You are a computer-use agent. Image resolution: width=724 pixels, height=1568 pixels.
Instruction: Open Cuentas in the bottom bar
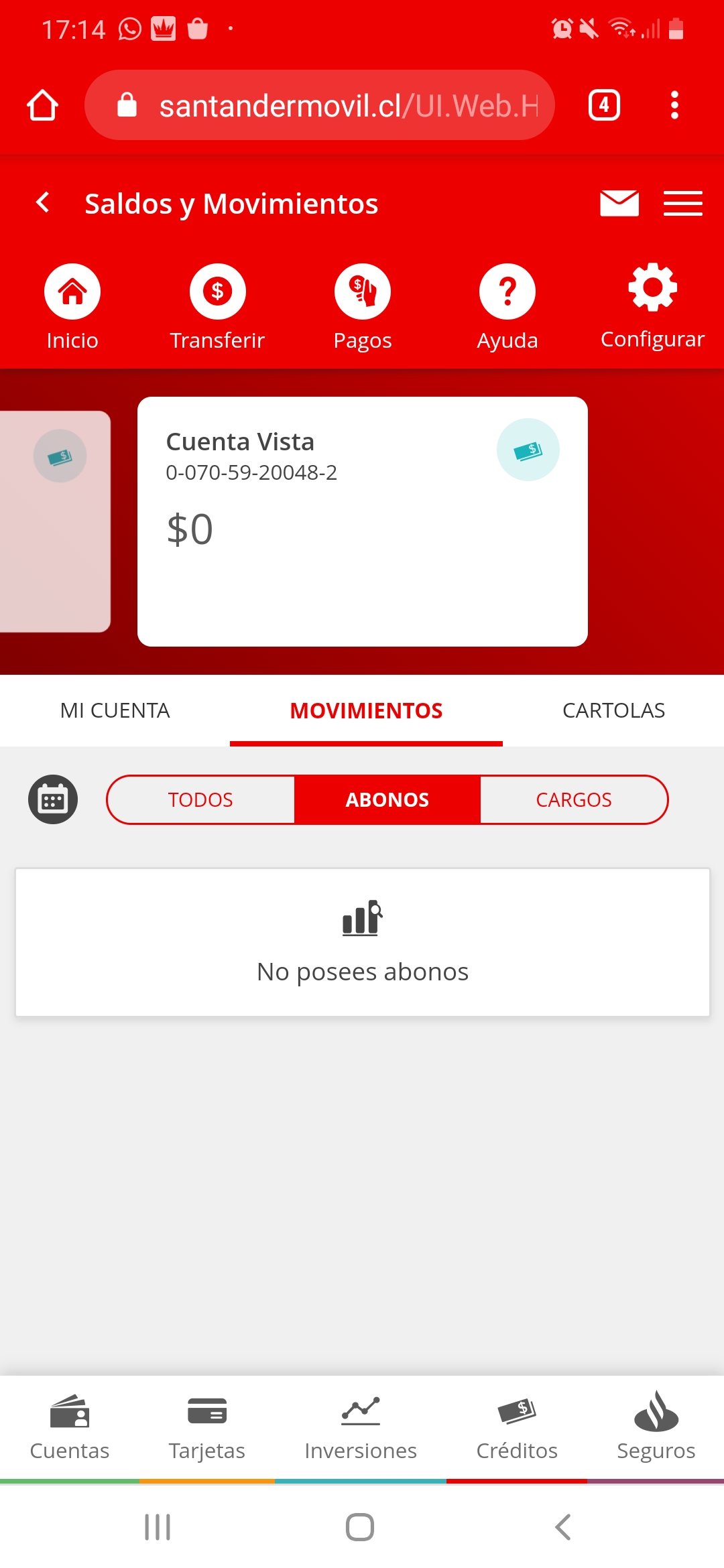[70, 1427]
